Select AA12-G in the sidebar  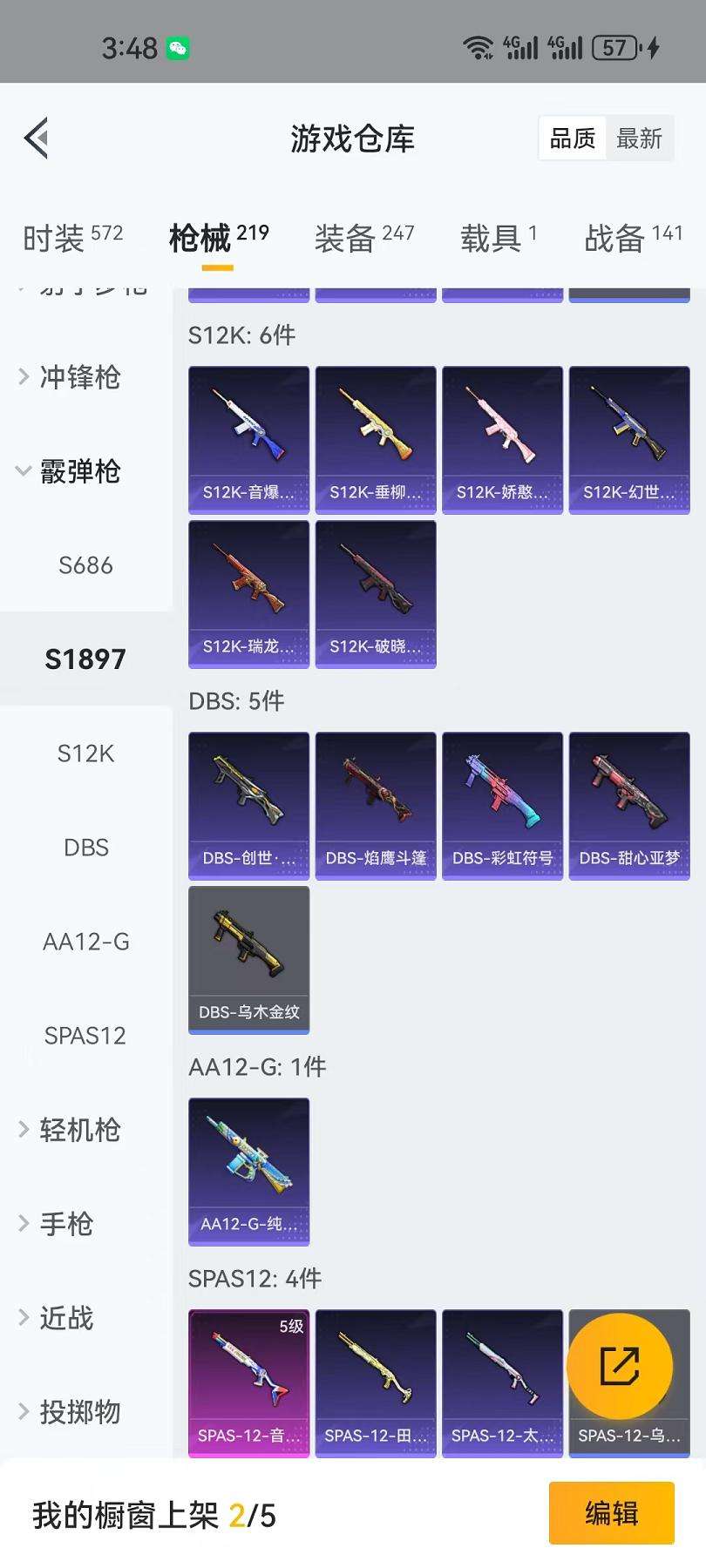[x=85, y=942]
